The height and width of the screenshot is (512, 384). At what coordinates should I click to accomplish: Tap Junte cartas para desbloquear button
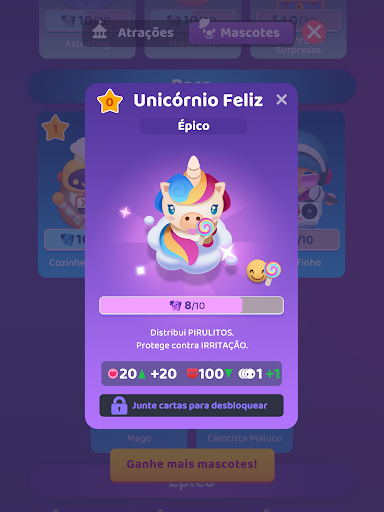click(x=191, y=406)
